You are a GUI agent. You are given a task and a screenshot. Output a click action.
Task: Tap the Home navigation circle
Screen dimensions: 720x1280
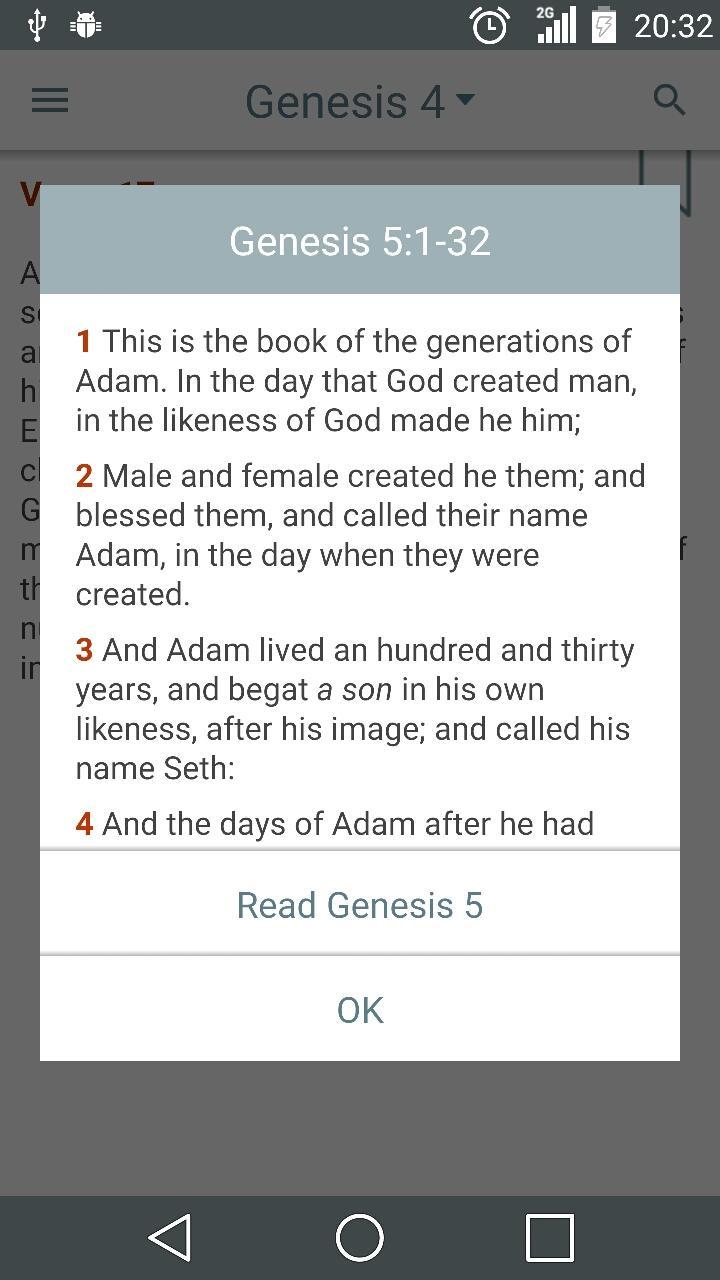(x=359, y=1236)
